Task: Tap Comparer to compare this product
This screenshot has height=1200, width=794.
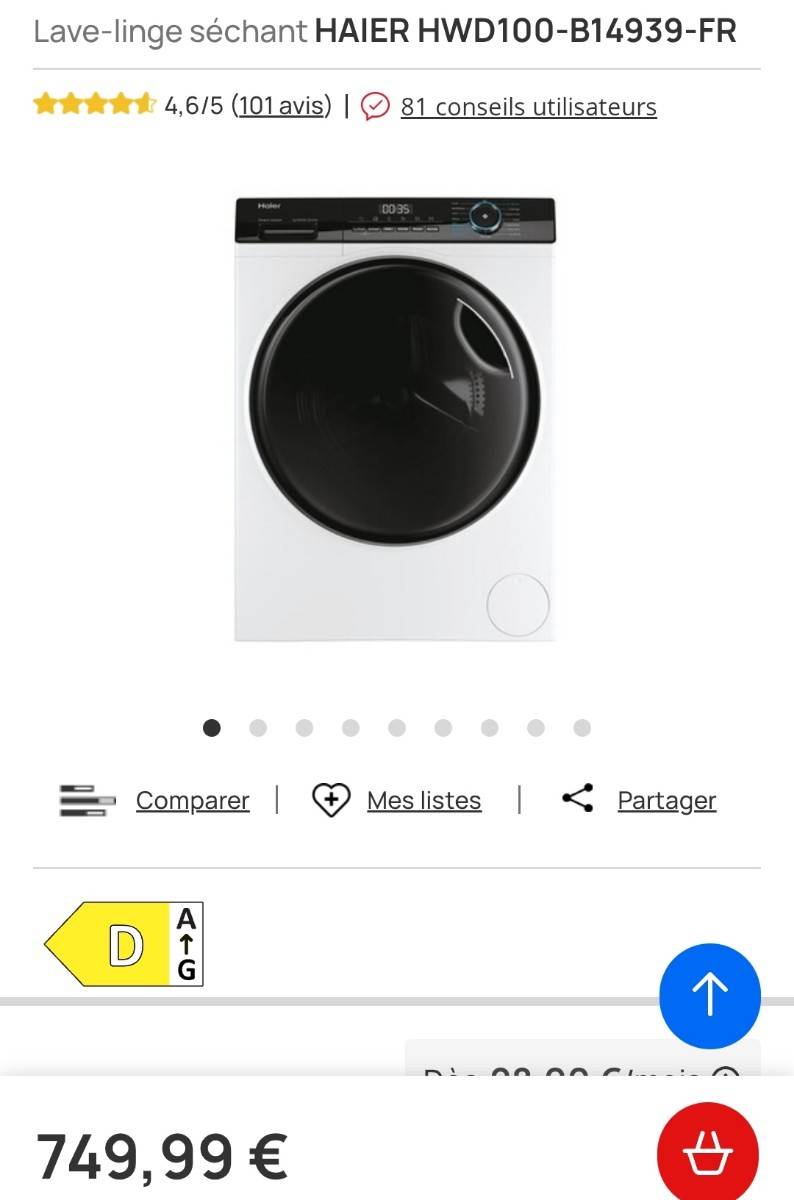Action: coord(192,801)
